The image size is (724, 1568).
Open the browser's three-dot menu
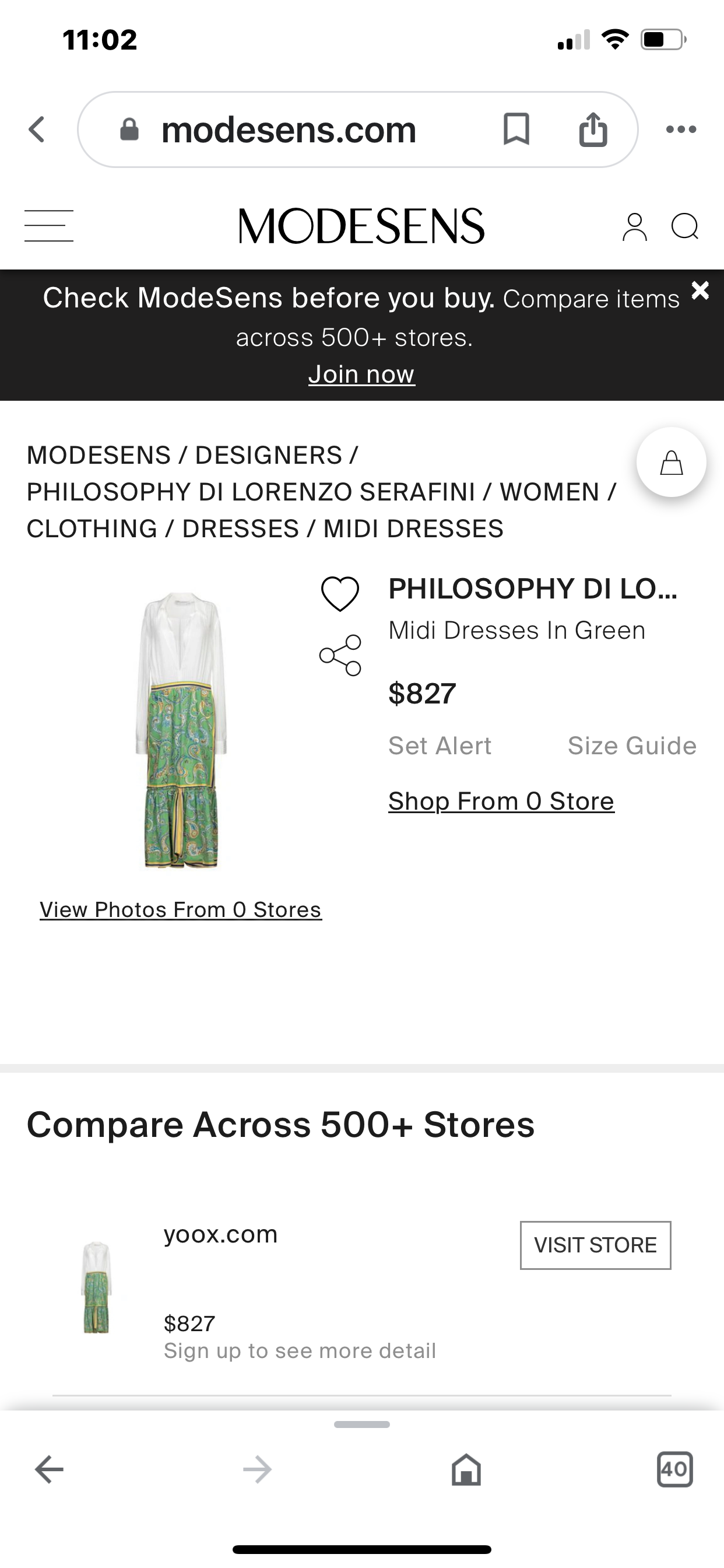[x=681, y=129]
